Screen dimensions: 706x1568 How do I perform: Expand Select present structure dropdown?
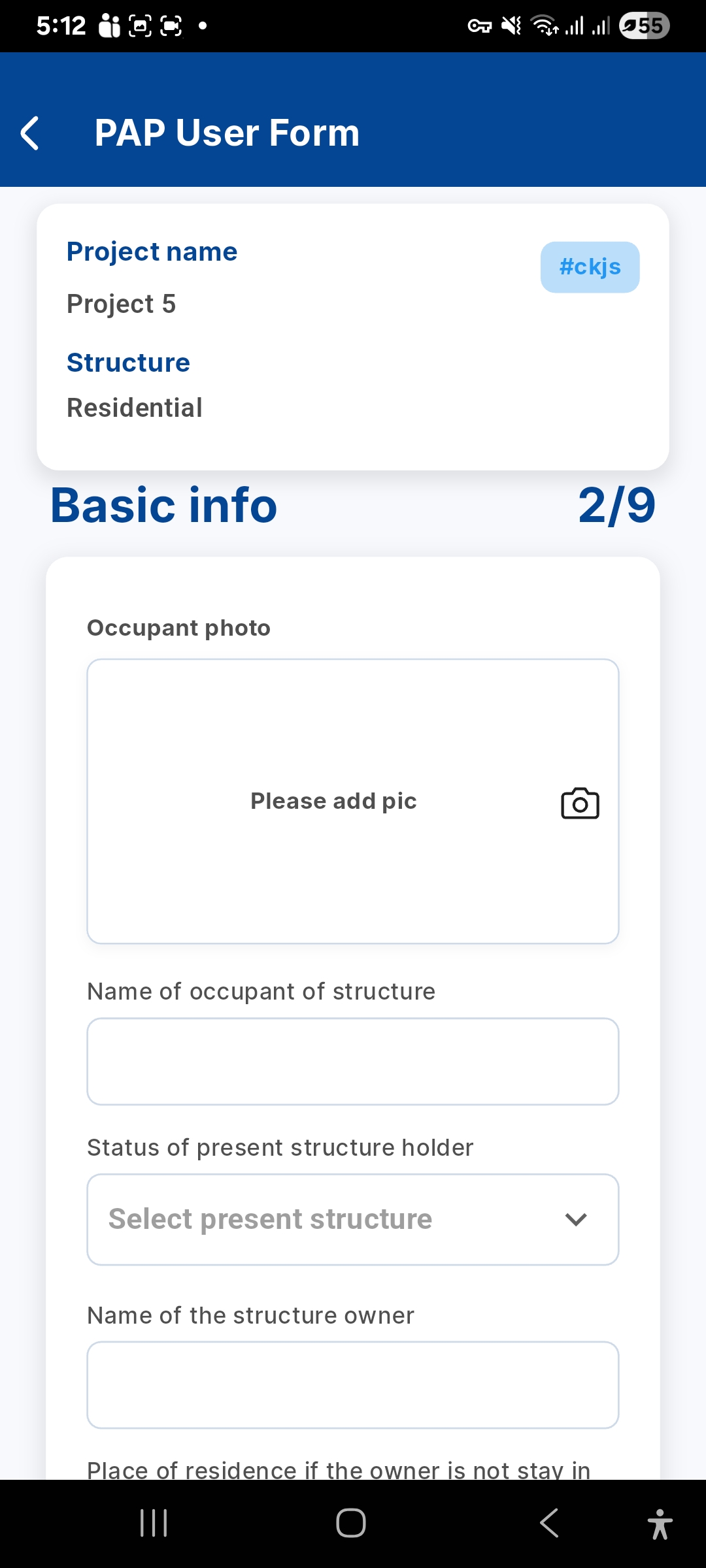[x=353, y=1220]
